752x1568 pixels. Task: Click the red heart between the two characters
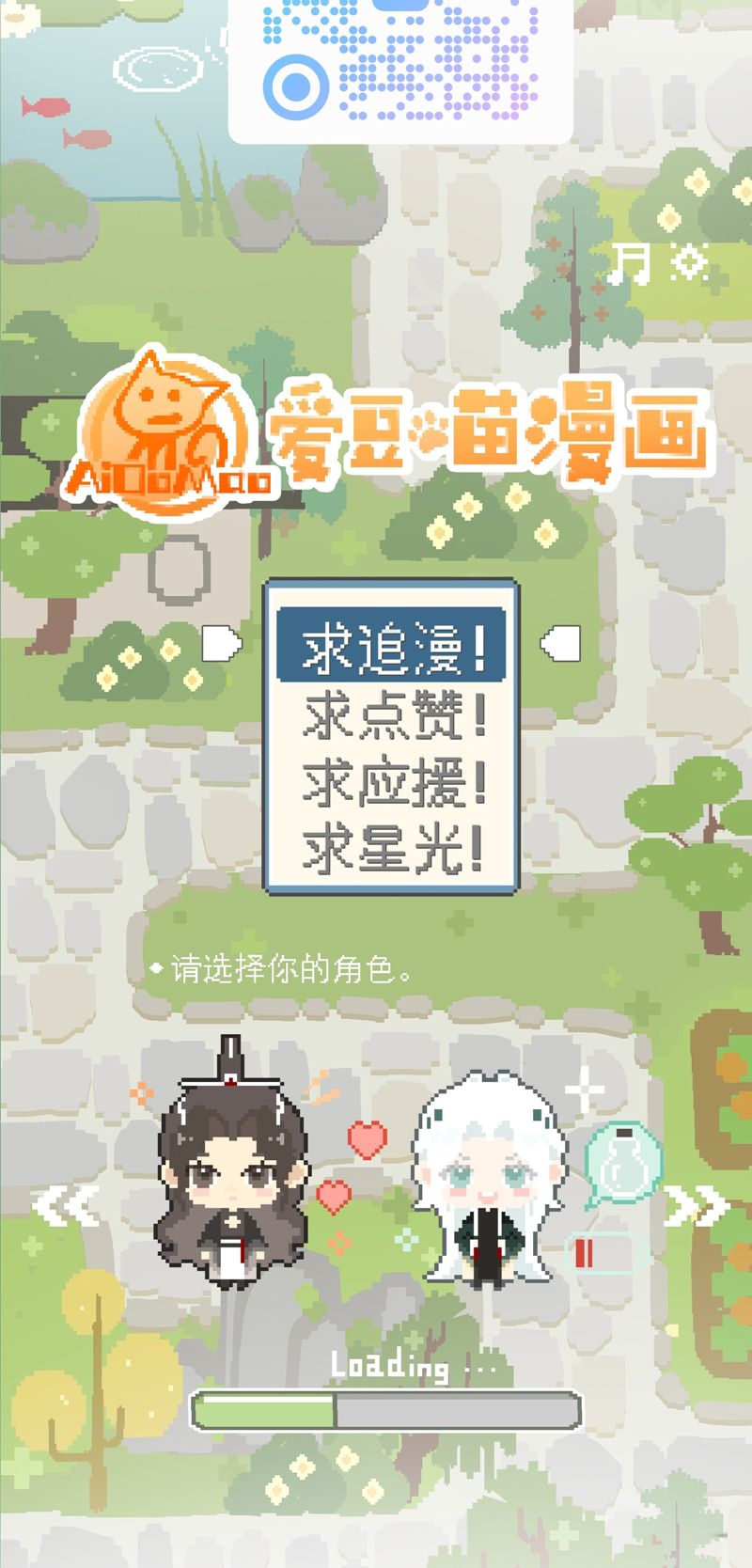click(x=367, y=1137)
